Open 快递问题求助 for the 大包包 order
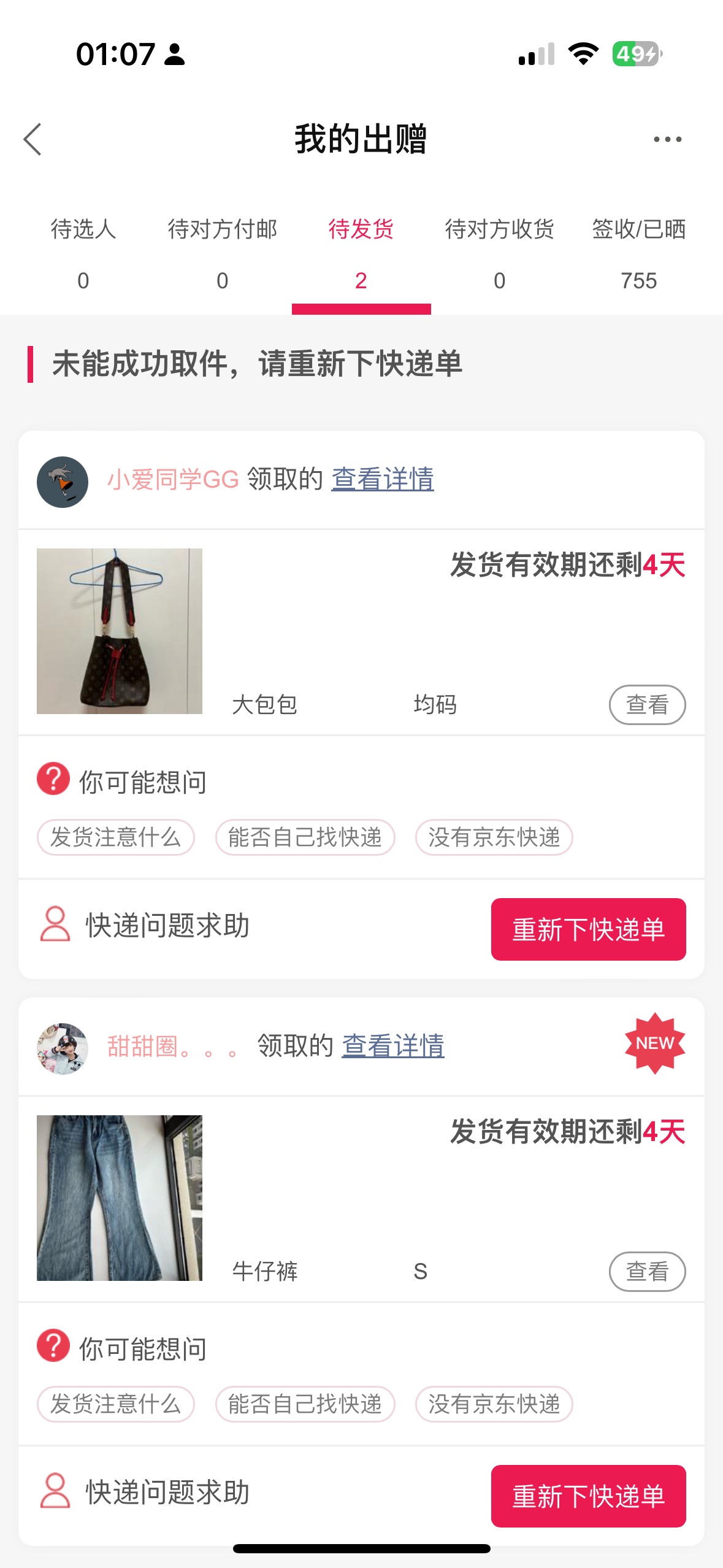723x1568 pixels. (x=145, y=925)
